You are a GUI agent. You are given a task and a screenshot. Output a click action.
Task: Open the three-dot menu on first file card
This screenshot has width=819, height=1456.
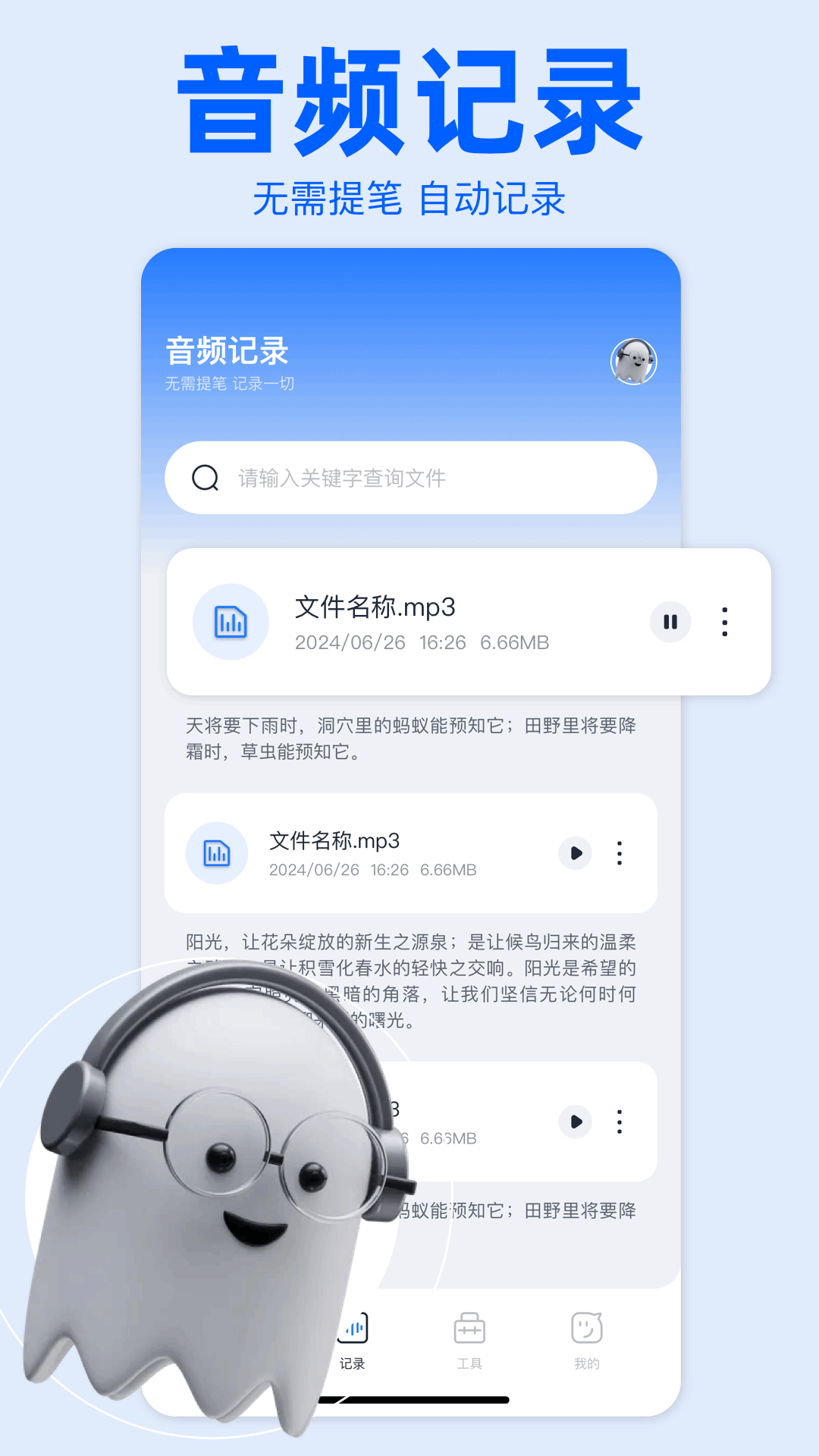(724, 621)
